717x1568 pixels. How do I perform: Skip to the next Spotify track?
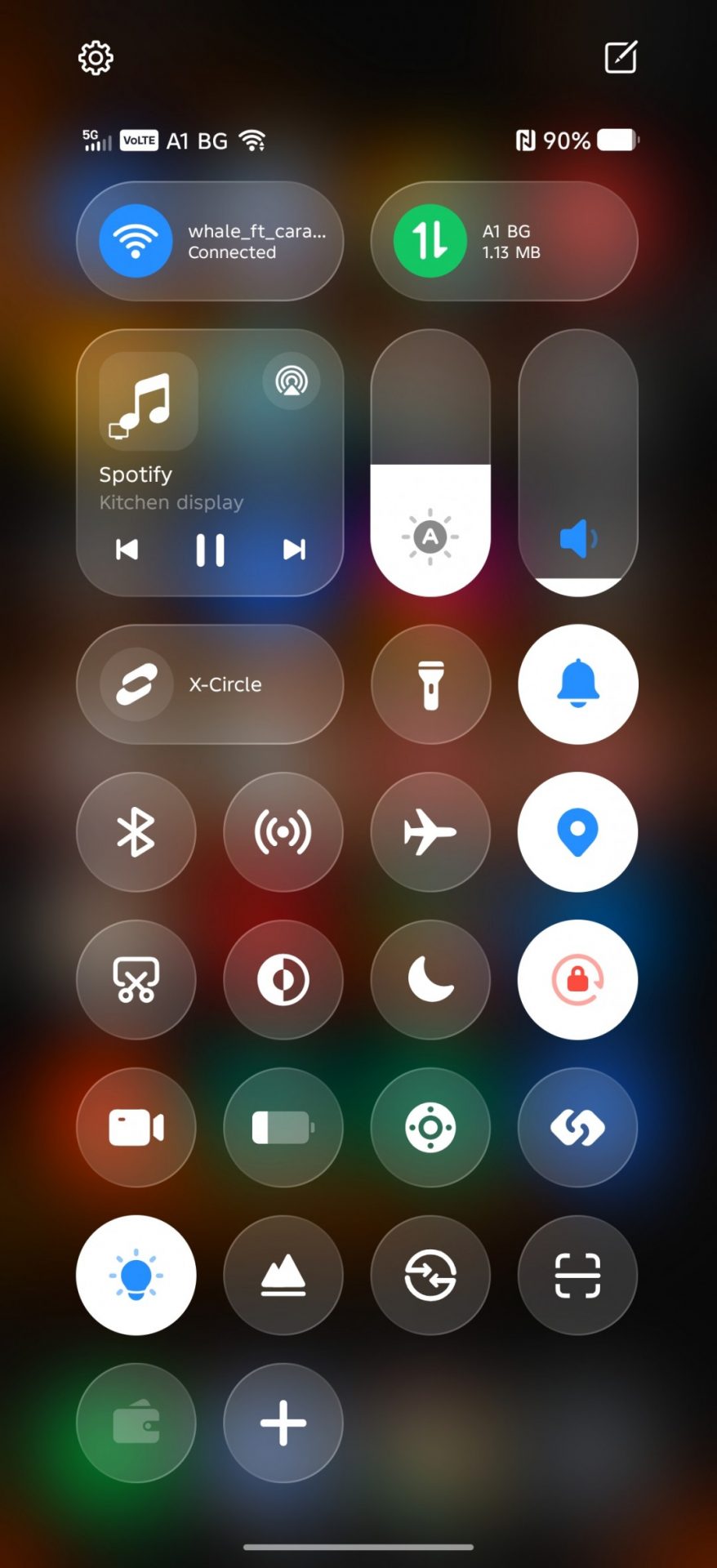click(294, 550)
